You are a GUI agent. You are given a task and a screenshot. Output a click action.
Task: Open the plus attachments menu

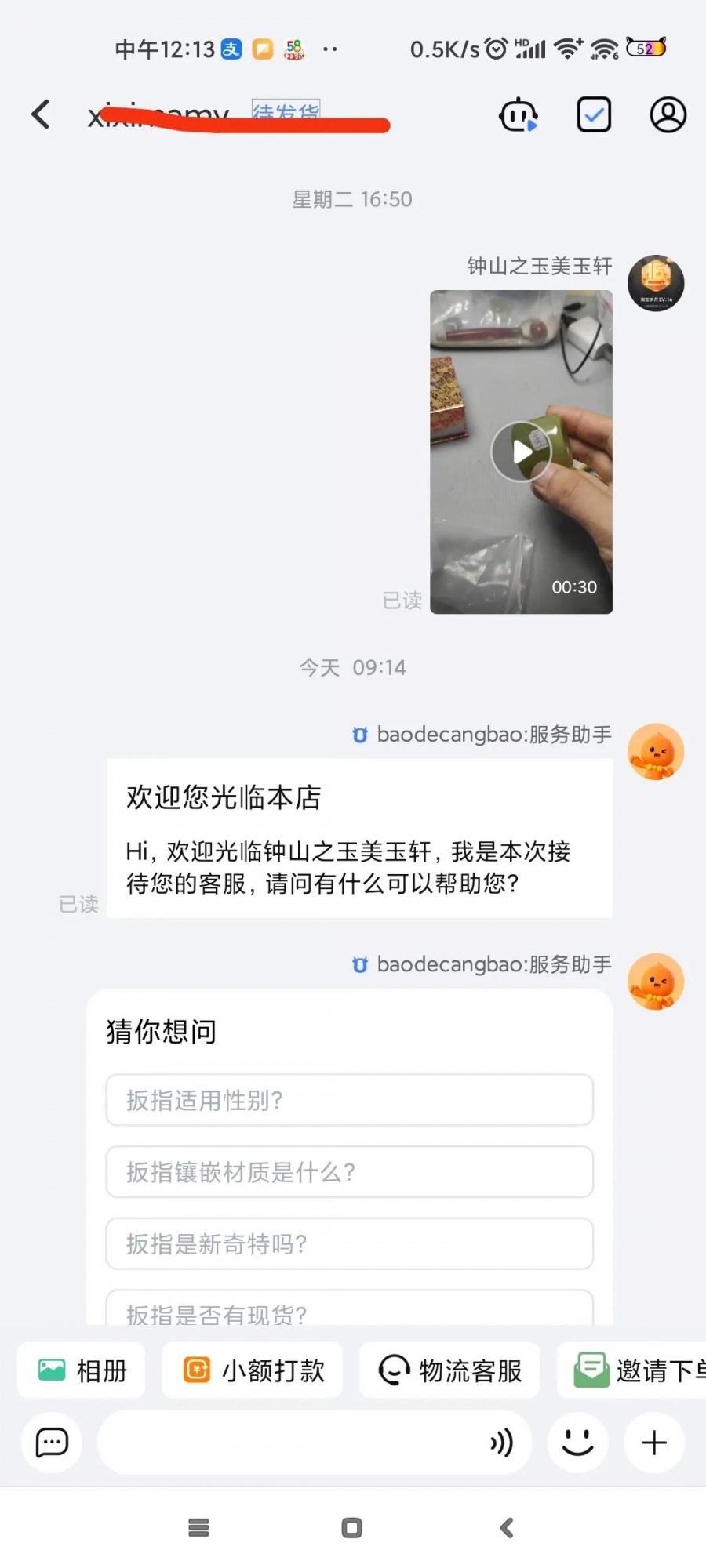pyautogui.click(x=653, y=1443)
